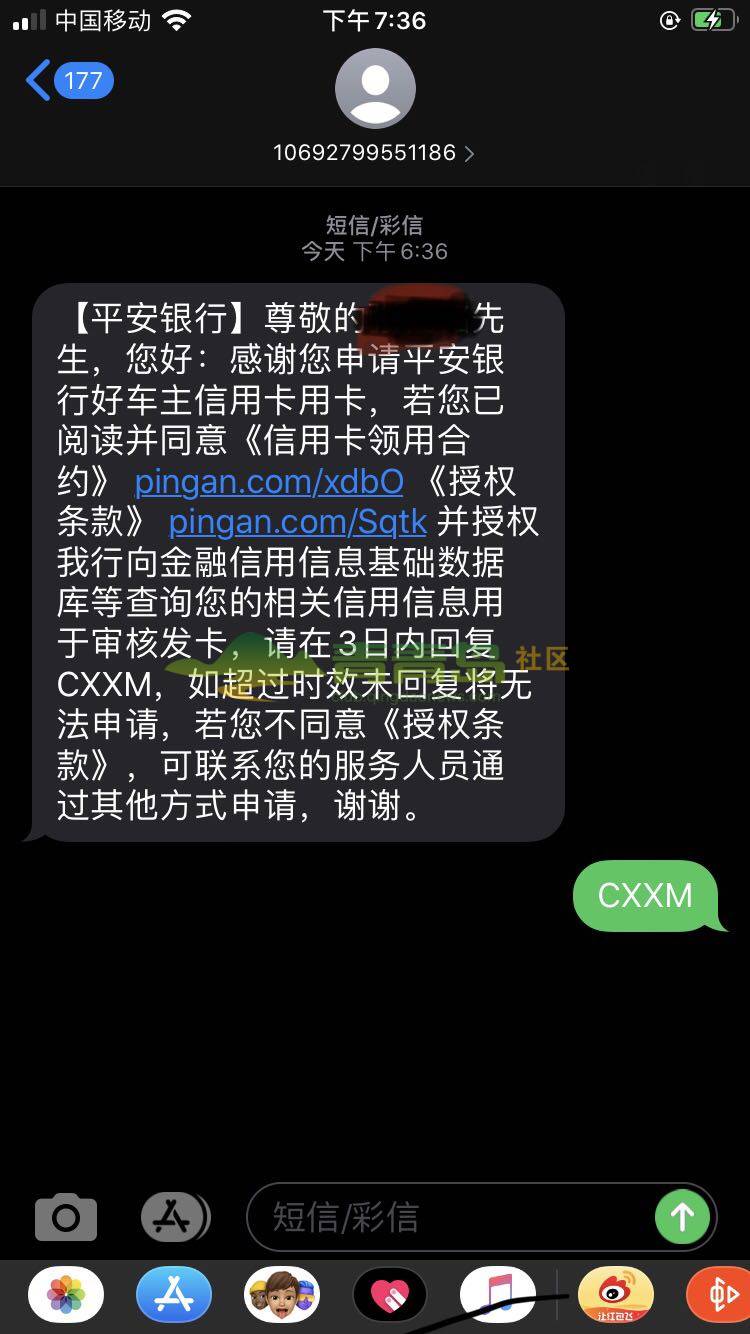Viewport: 750px width, 1334px height.
Task: Open the pingan.com/Sqtk link
Action: tap(298, 521)
